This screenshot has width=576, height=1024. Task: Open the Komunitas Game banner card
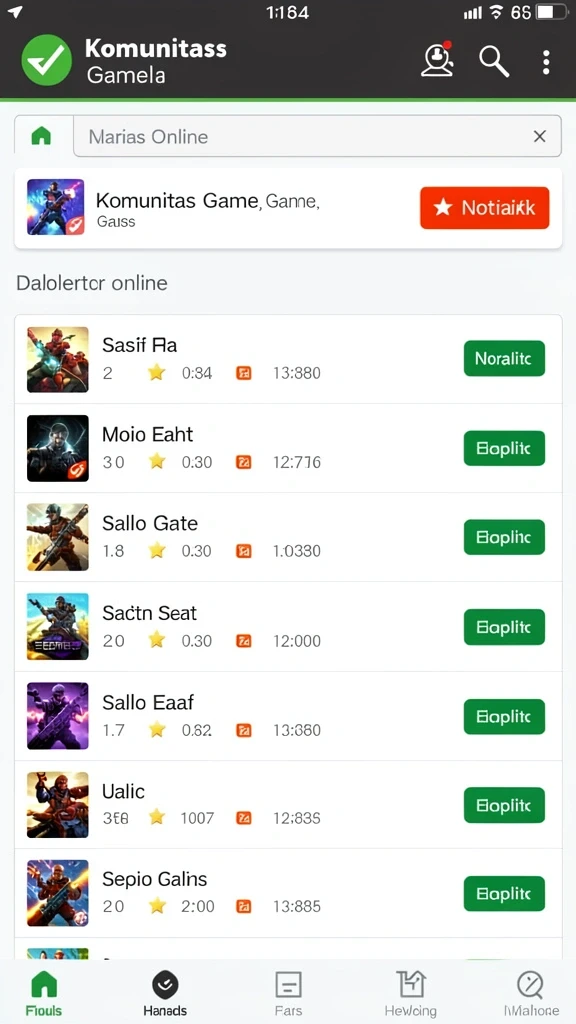[x=288, y=208]
